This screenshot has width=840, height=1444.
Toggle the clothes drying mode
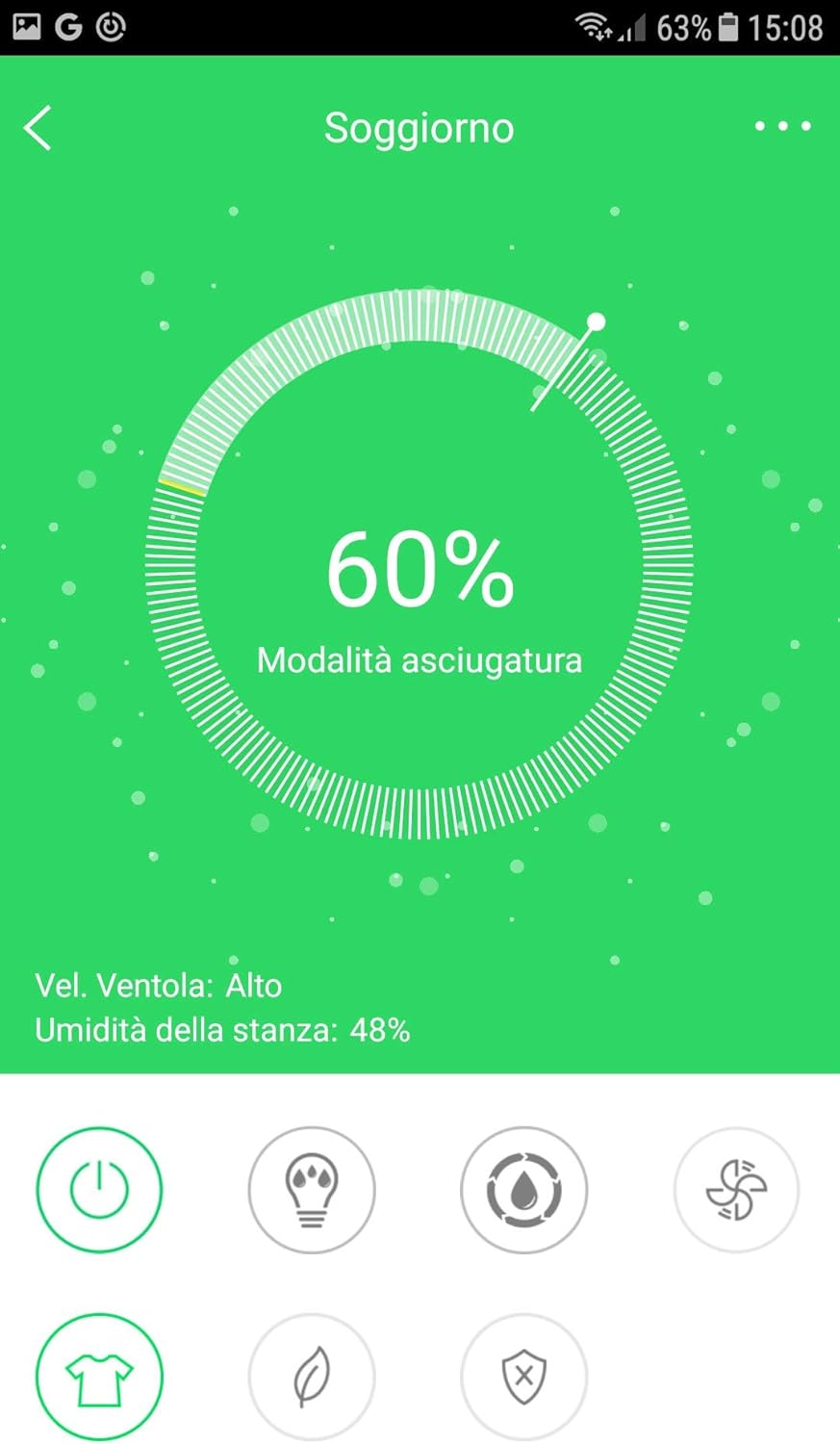(99, 1377)
